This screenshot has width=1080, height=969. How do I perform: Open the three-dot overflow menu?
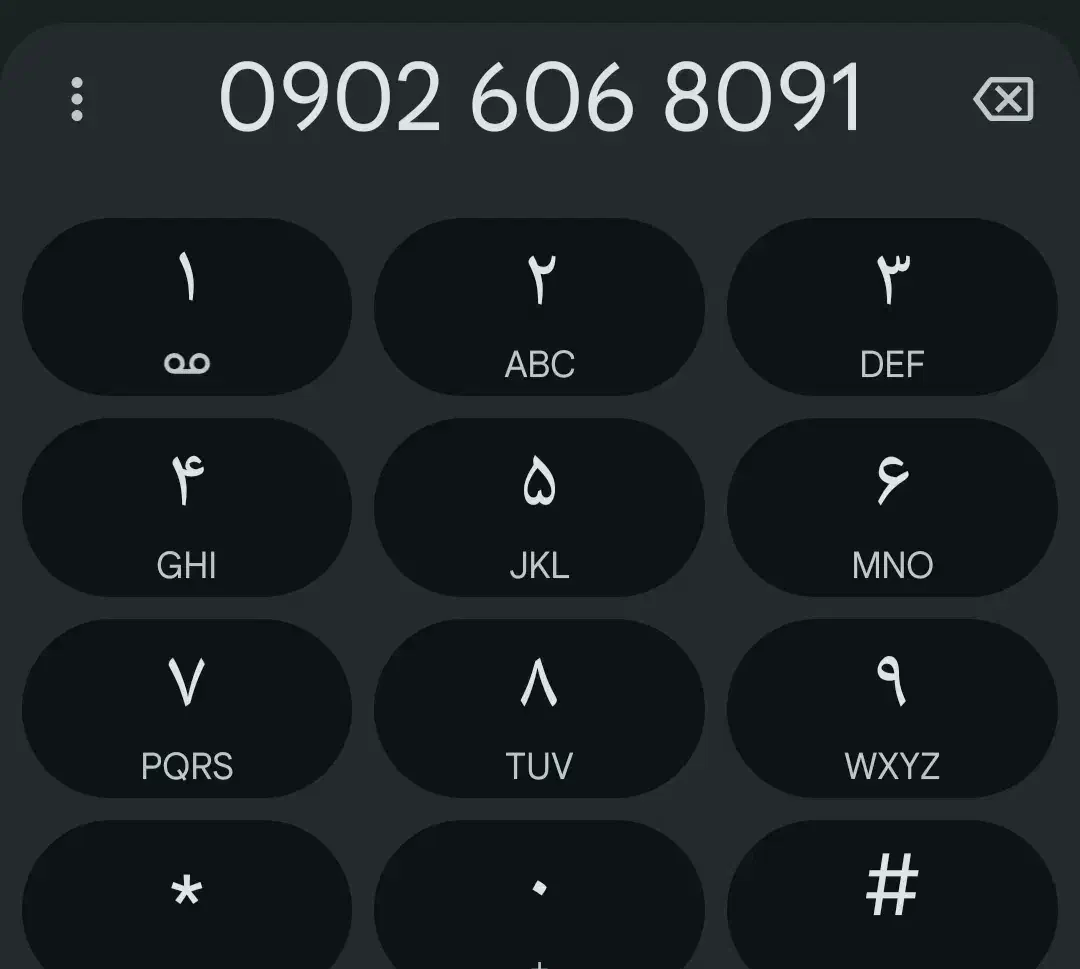pos(77,99)
